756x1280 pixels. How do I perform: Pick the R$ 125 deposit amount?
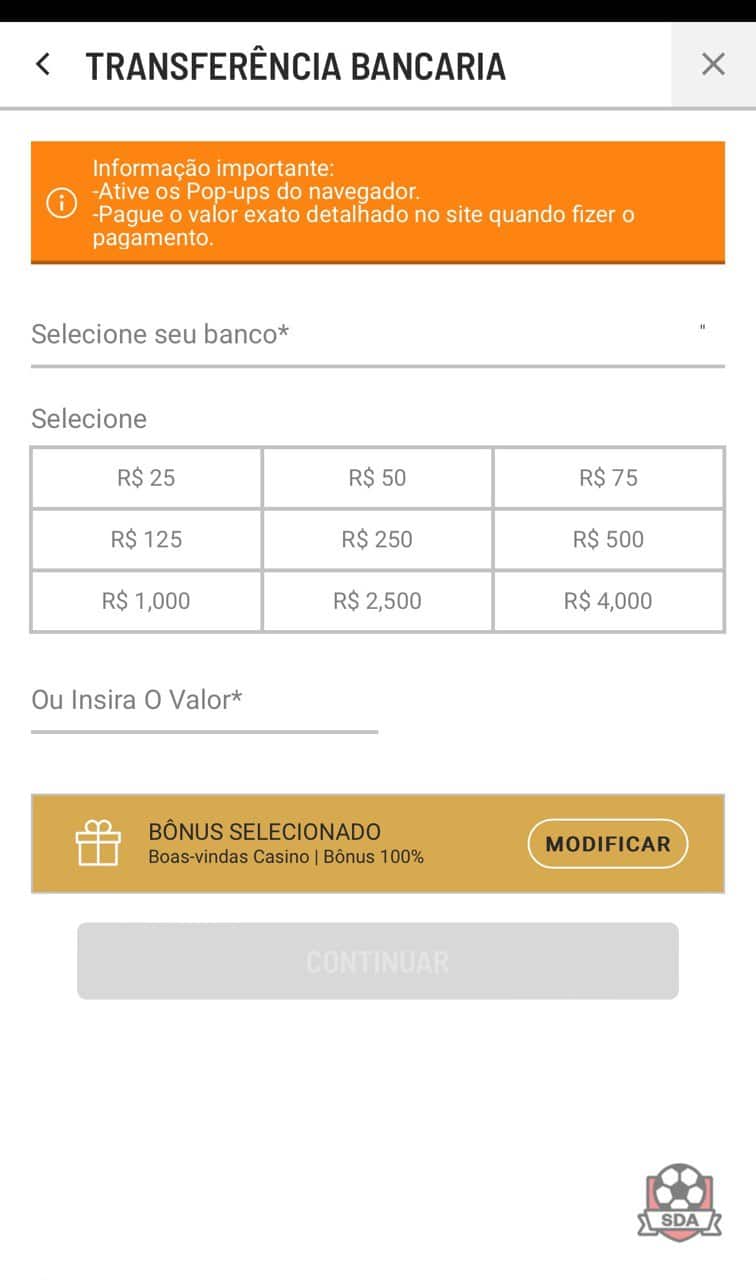[x=146, y=540]
